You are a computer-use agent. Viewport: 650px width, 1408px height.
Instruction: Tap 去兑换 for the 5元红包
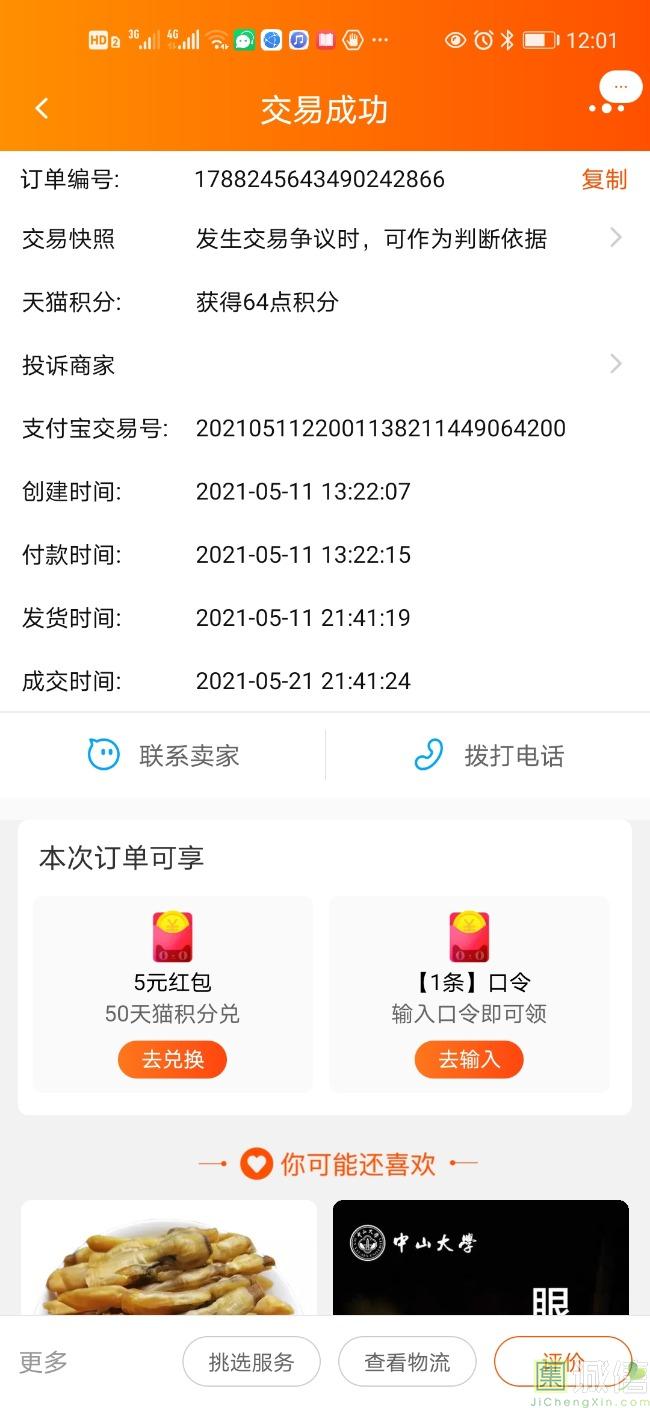click(172, 1060)
